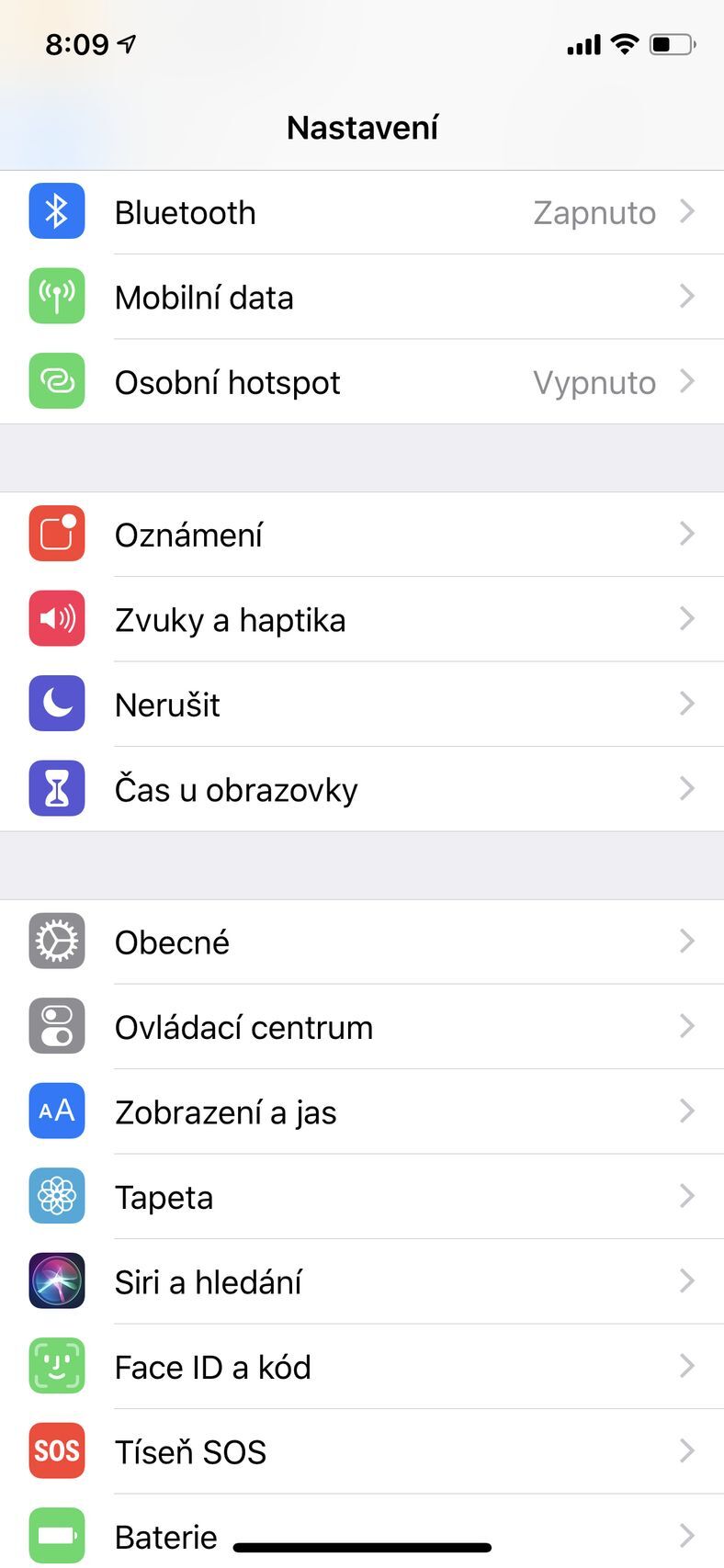
Task: Select the Face ID a kód icon
Action: point(56,1366)
